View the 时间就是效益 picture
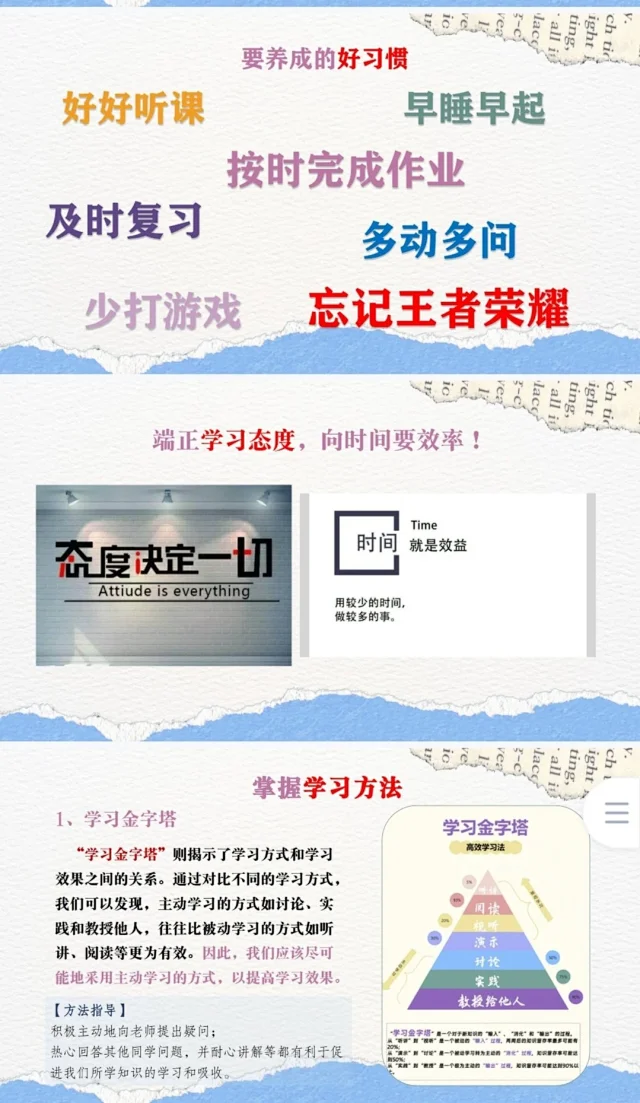 tap(447, 575)
